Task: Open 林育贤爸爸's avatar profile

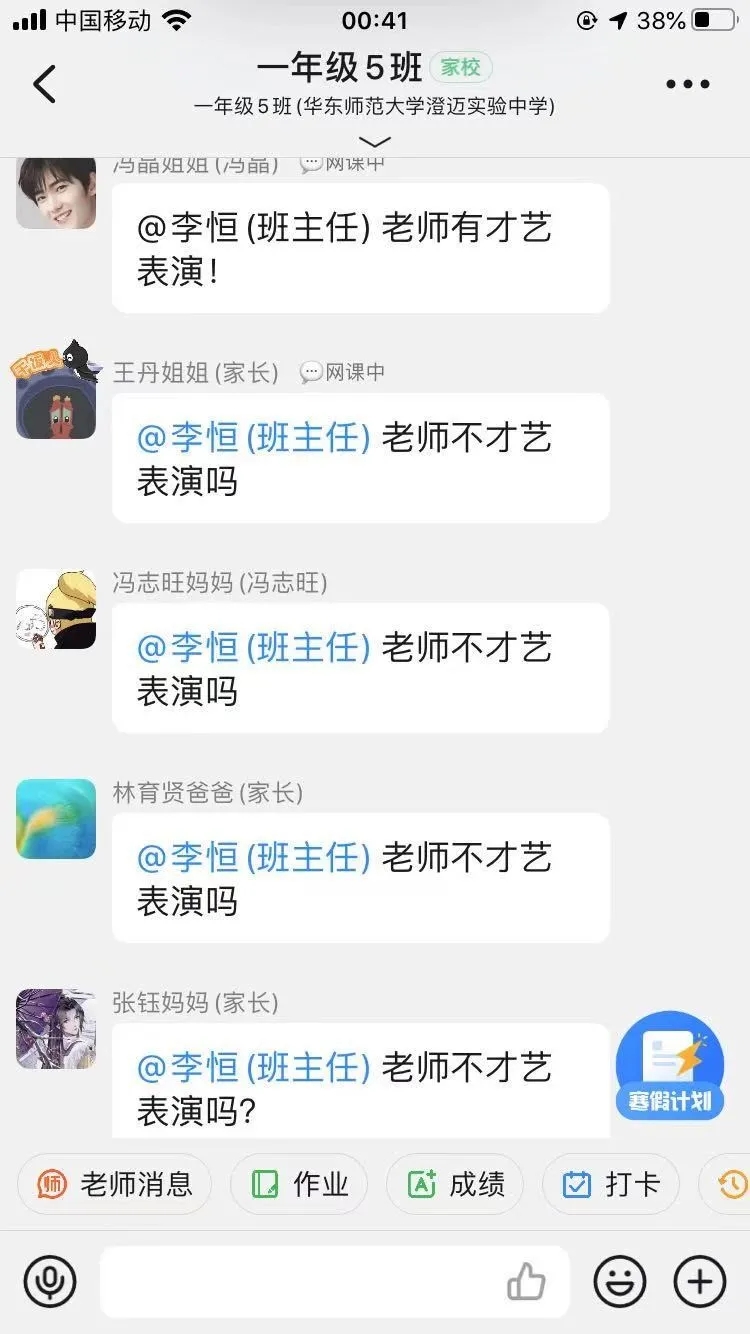Action: pyautogui.click(x=56, y=819)
